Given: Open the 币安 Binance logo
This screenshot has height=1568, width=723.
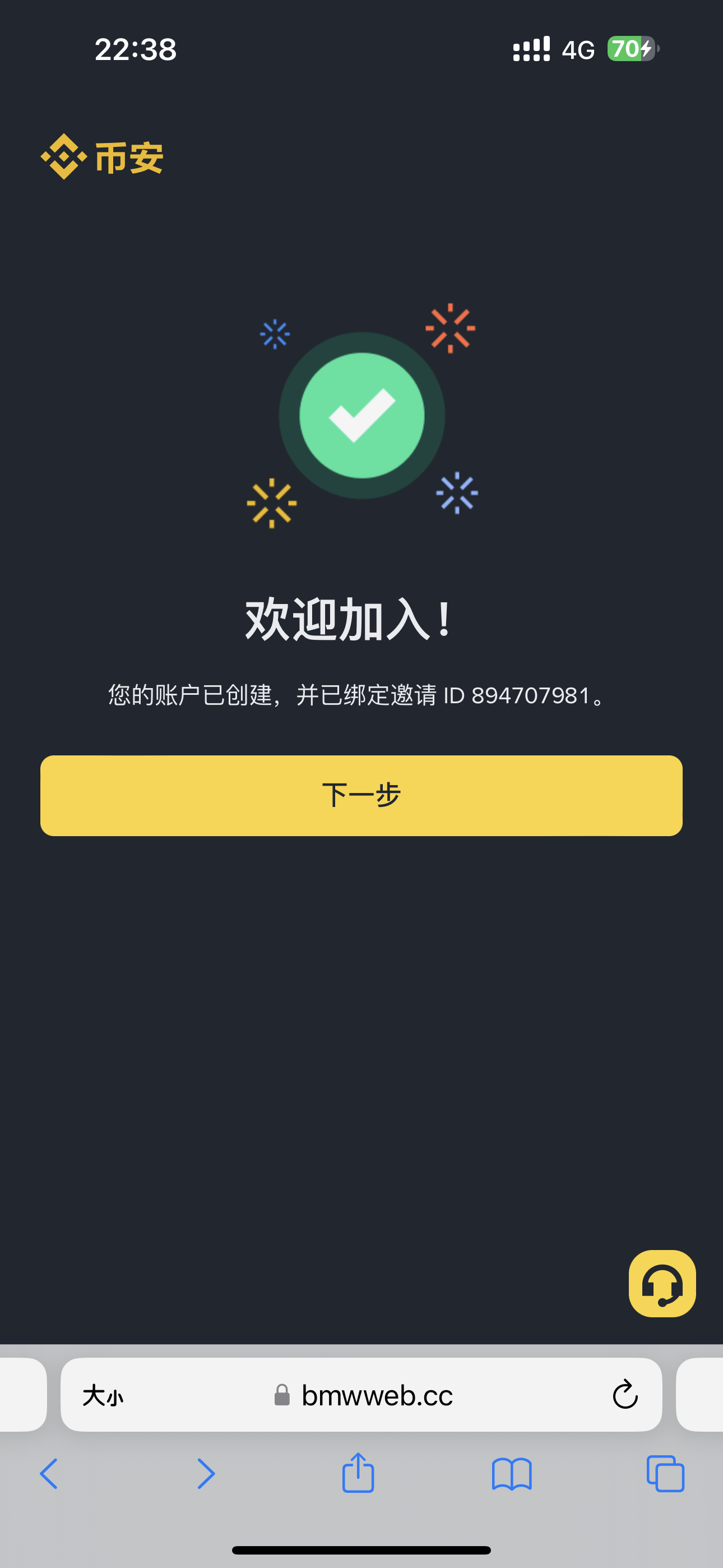Looking at the screenshot, I should coord(100,157).
